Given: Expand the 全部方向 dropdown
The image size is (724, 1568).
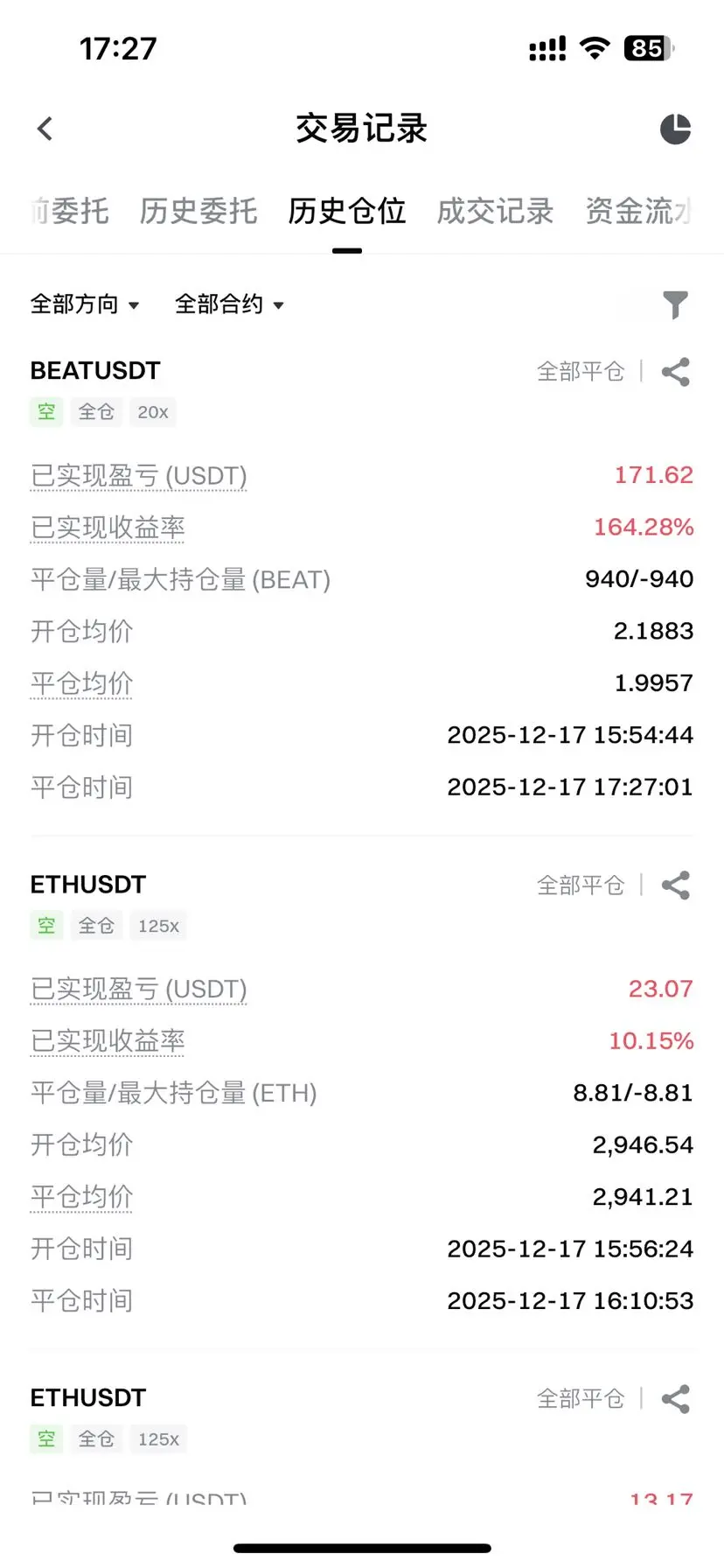Looking at the screenshot, I should click(x=85, y=304).
